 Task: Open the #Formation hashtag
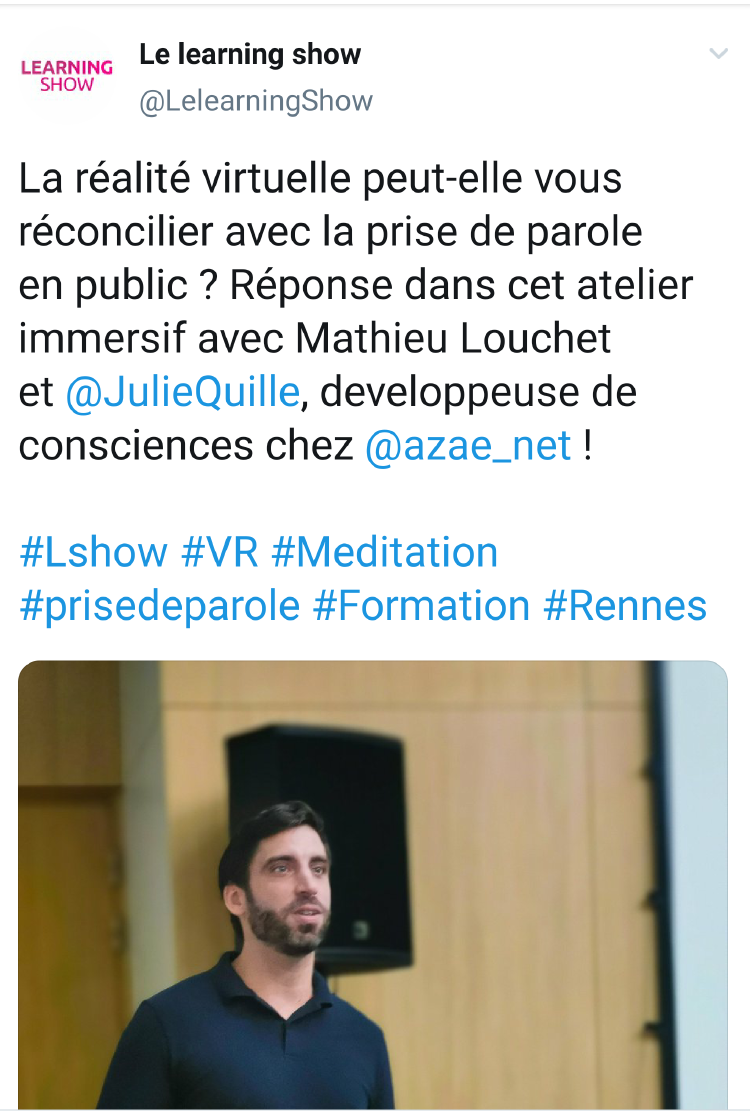pyautogui.click(x=421, y=605)
